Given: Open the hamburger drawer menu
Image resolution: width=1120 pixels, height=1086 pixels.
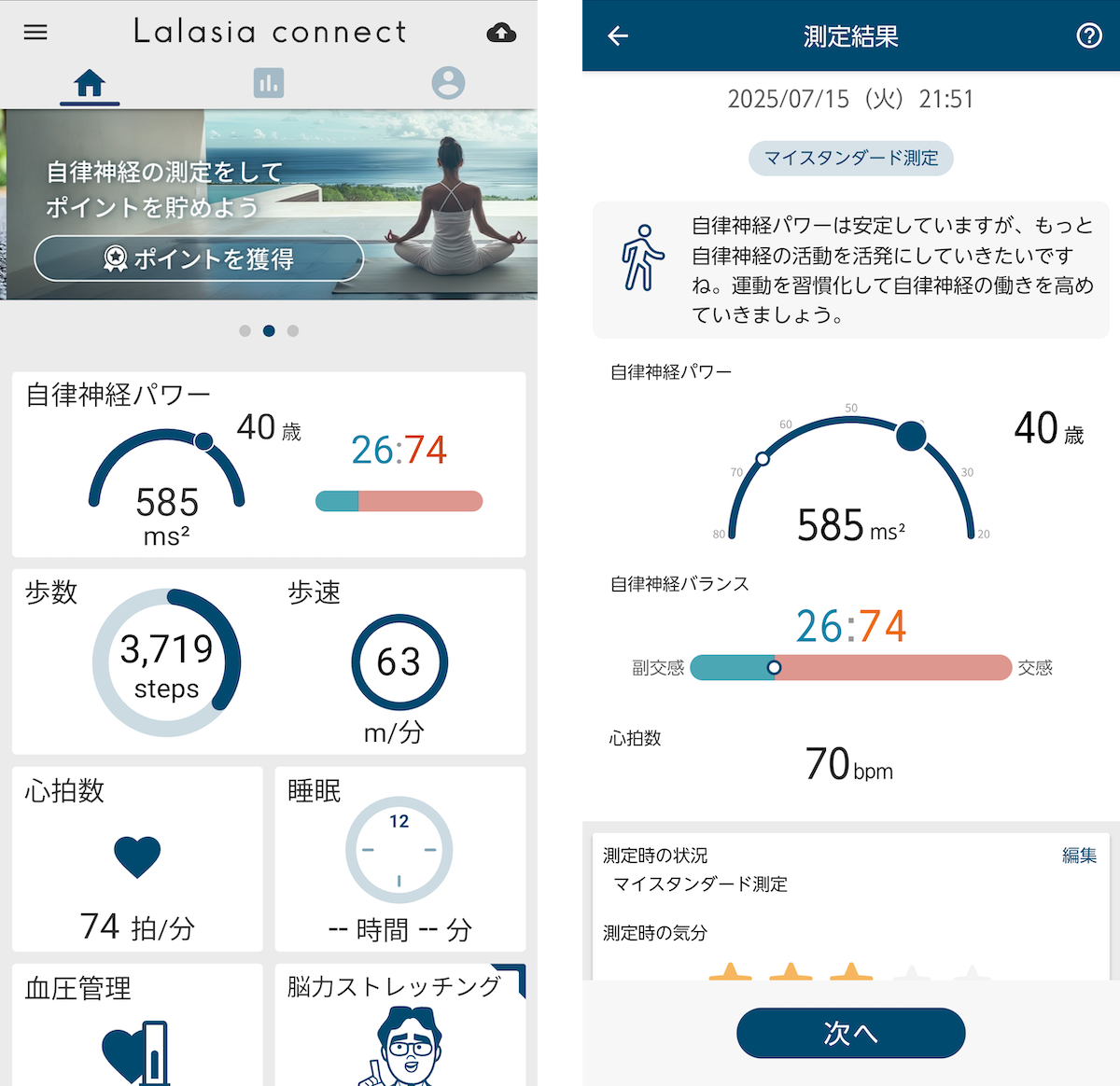Looking at the screenshot, I should click(x=35, y=33).
